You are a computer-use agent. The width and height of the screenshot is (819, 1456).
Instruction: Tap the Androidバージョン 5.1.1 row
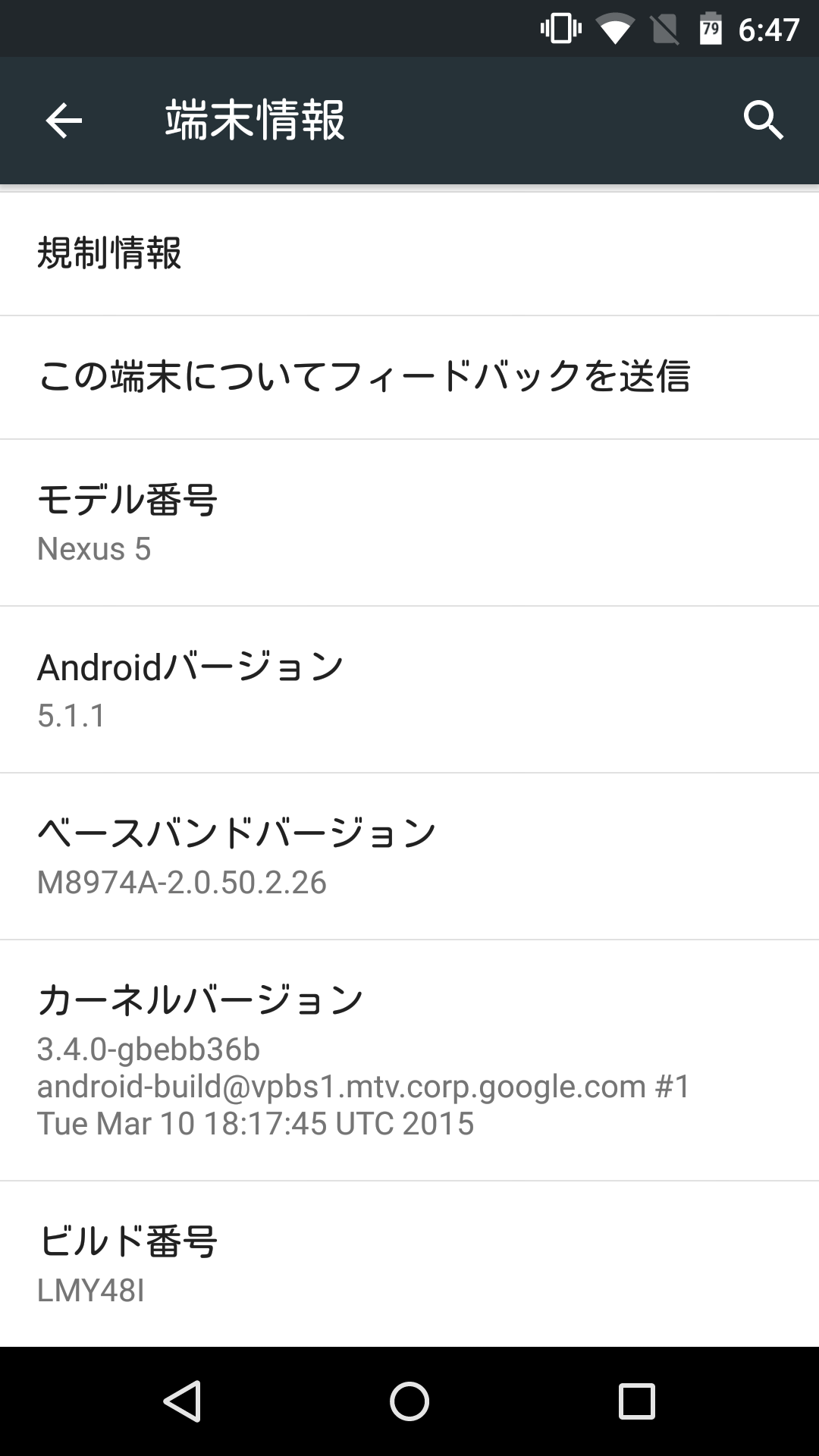pyautogui.click(x=409, y=689)
